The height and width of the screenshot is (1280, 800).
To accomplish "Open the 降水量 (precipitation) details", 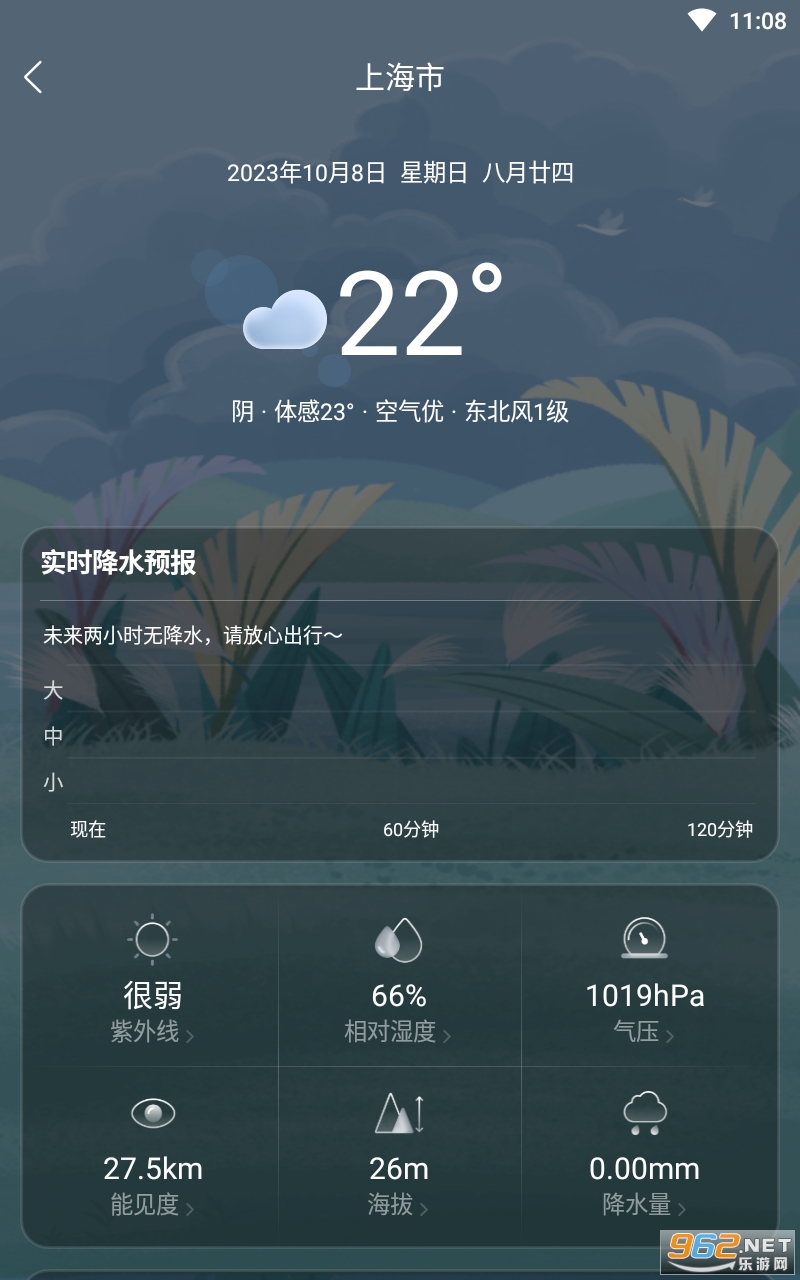I will click(x=644, y=1205).
